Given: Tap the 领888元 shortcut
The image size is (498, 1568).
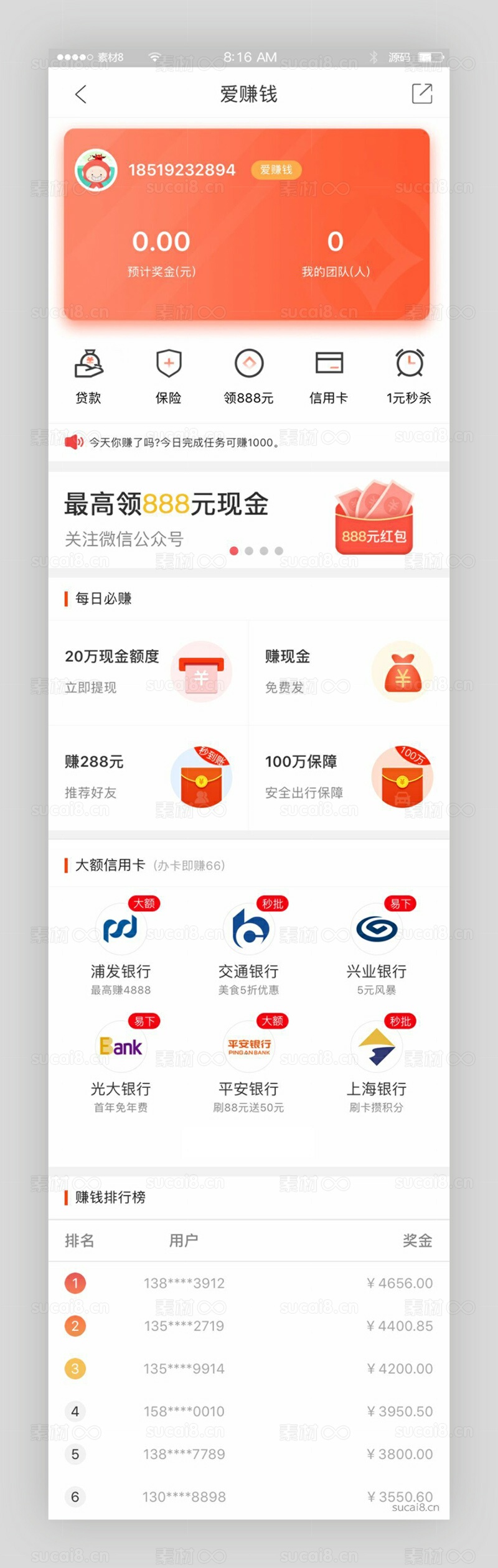Looking at the screenshot, I should pyautogui.click(x=248, y=376).
